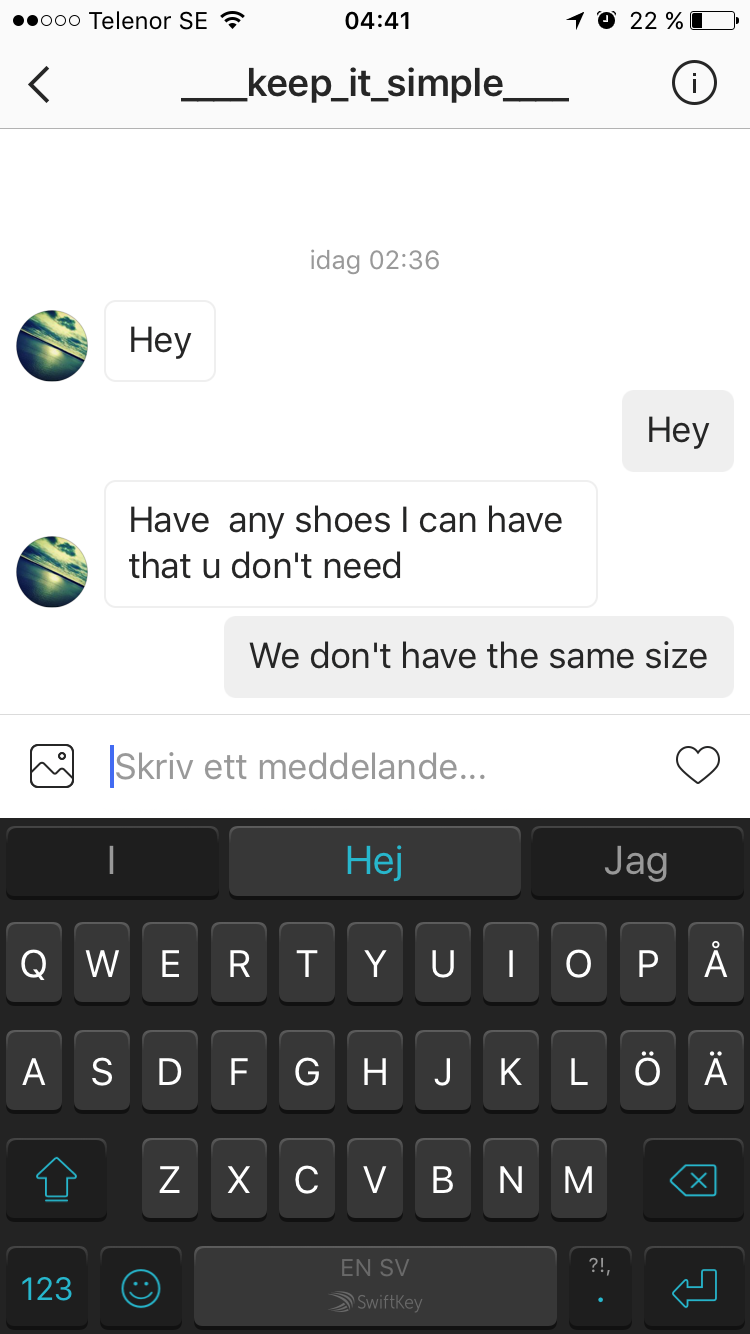This screenshot has width=750, height=1334.
Task: Switch keyboard to 123 numbers
Action: click(47, 1289)
